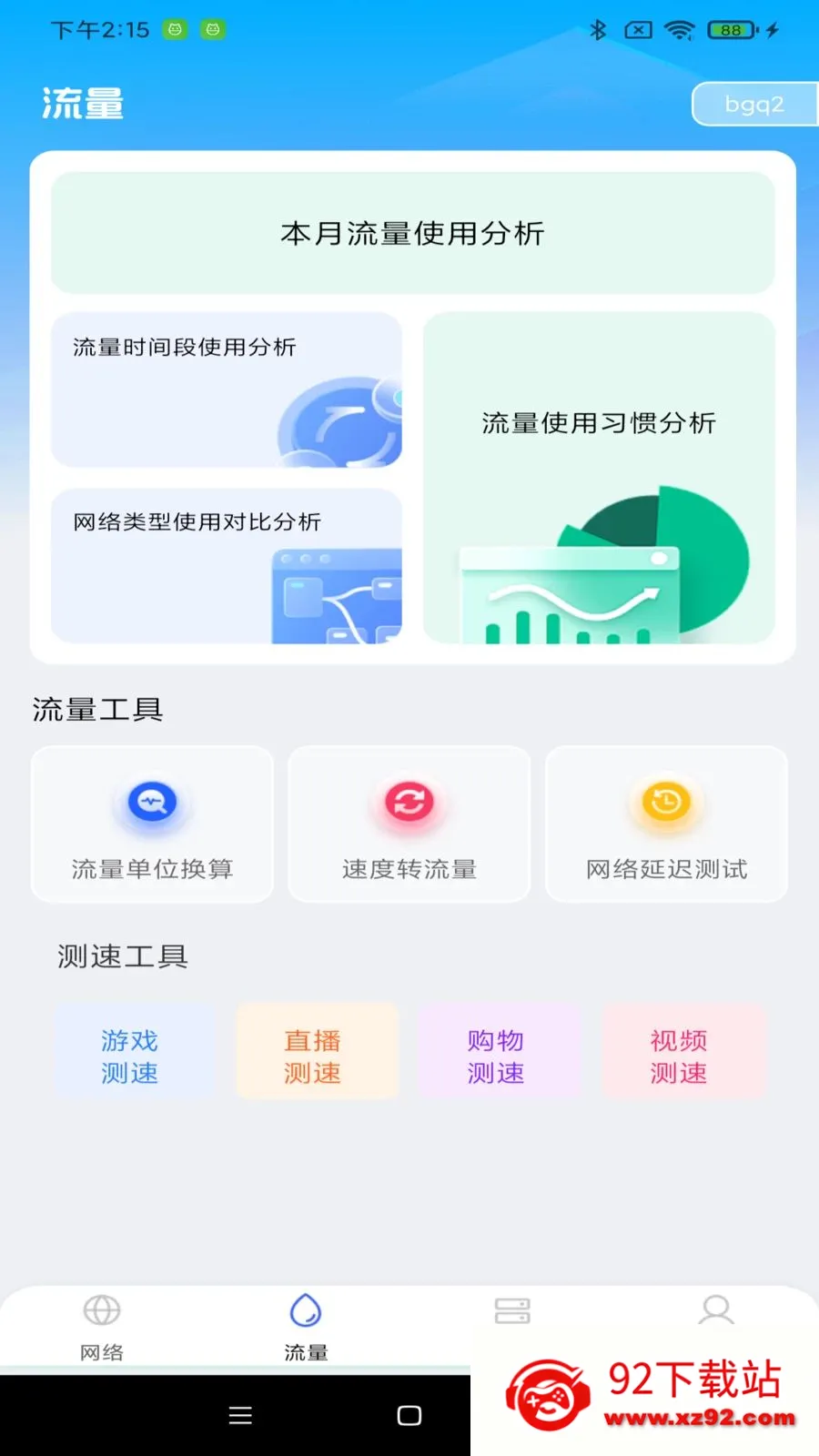Screen dimensions: 819x1456
Task: Start 购物测速
Action: tap(496, 1056)
